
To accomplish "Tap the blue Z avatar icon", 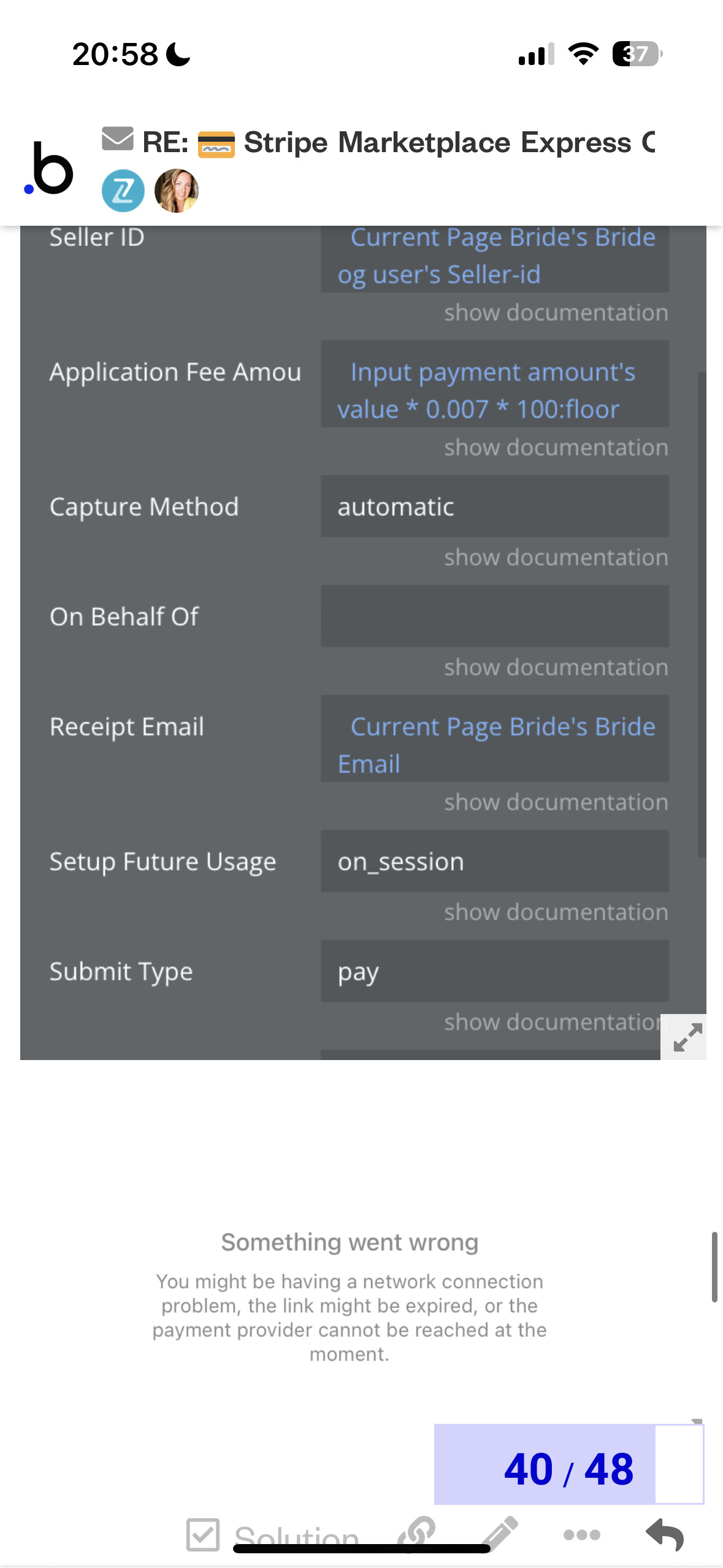I will click(x=123, y=191).
